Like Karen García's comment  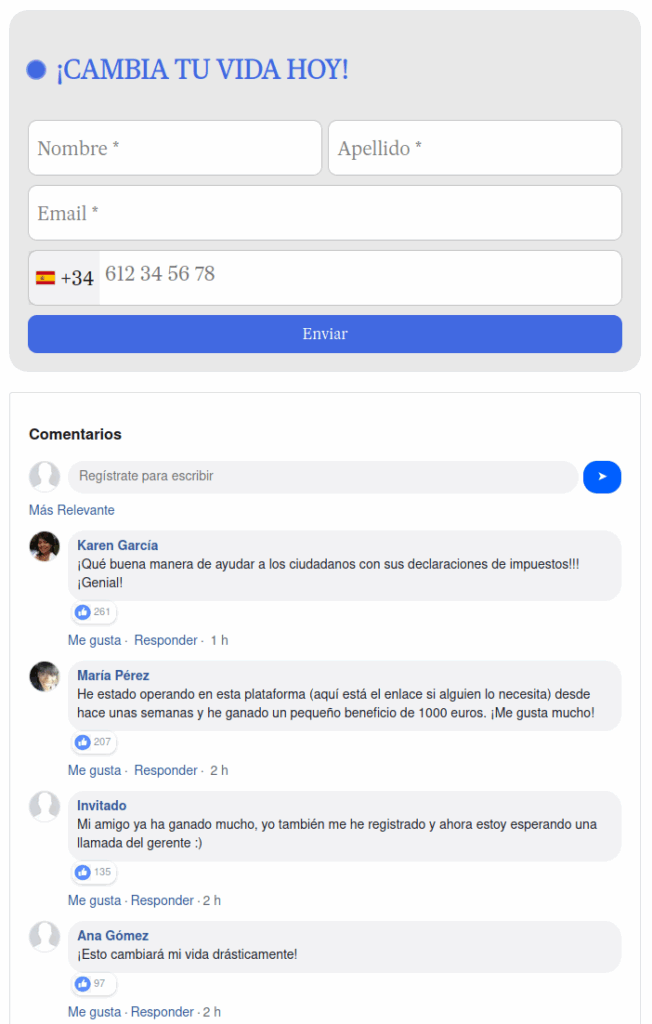[94, 640]
